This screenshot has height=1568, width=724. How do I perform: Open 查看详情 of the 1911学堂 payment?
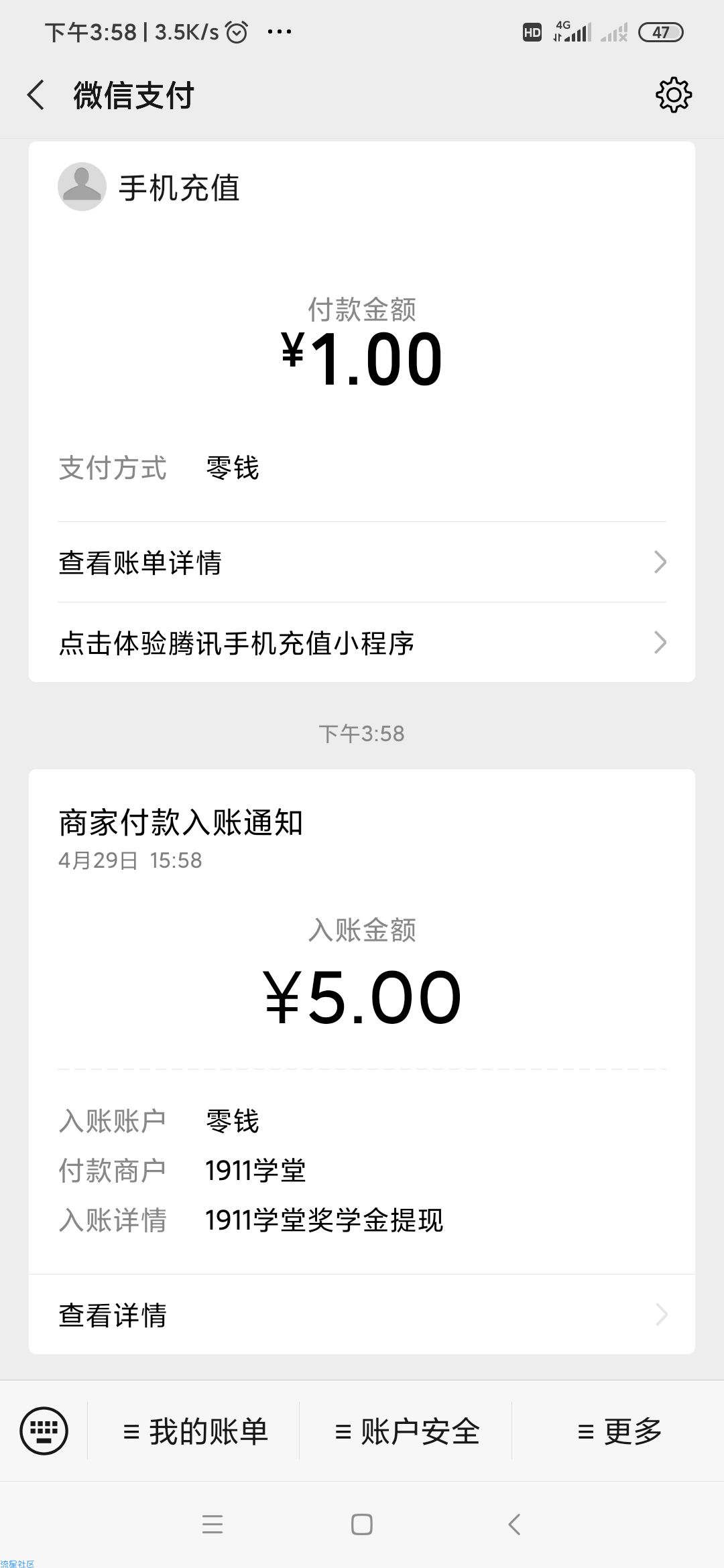tap(362, 1315)
